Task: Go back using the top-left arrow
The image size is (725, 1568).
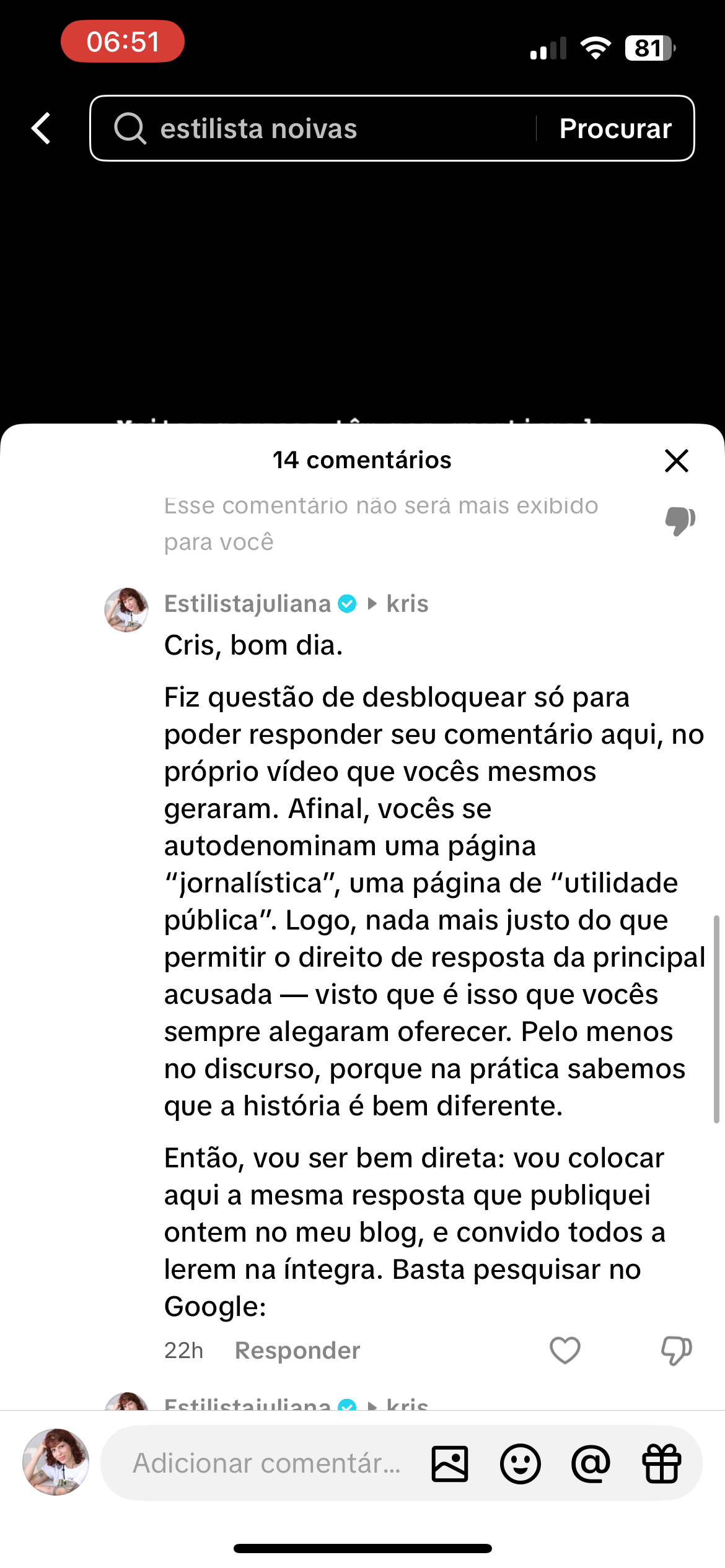Action: point(41,129)
